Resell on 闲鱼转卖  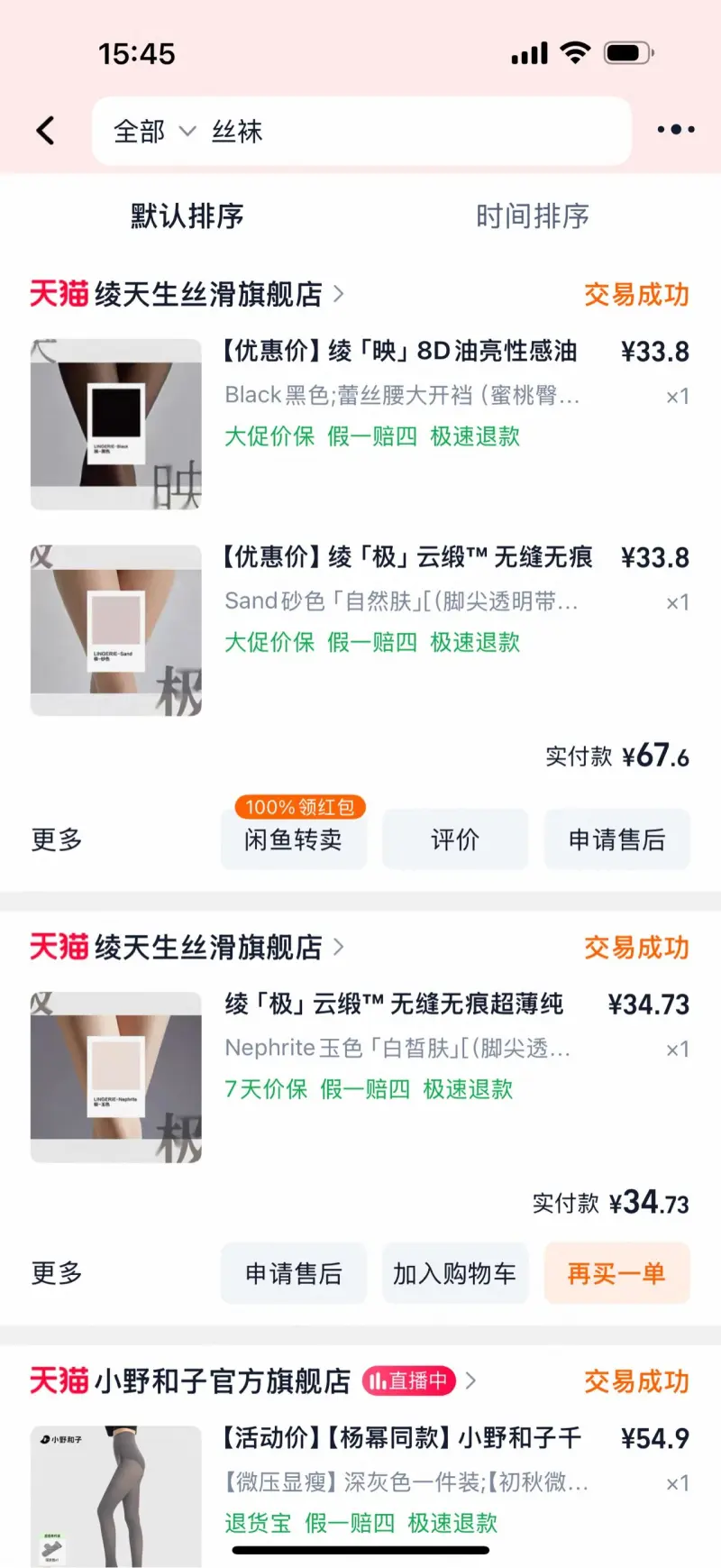point(293,839)
